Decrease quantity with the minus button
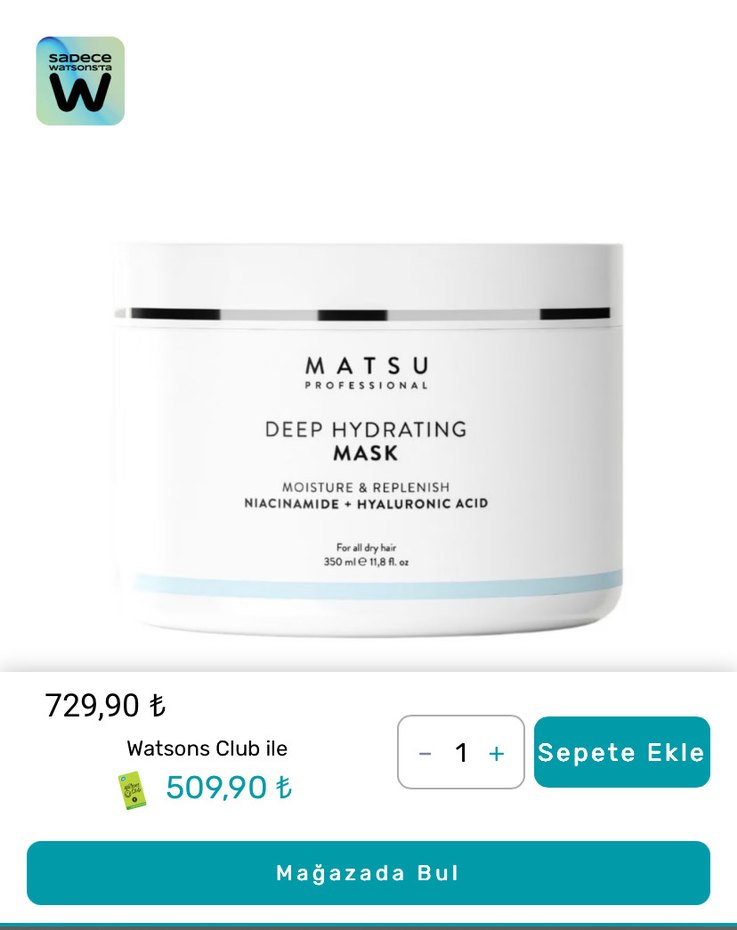Image resolution: width=737 pixels, height=930 pixels. [x=425, y=753]
